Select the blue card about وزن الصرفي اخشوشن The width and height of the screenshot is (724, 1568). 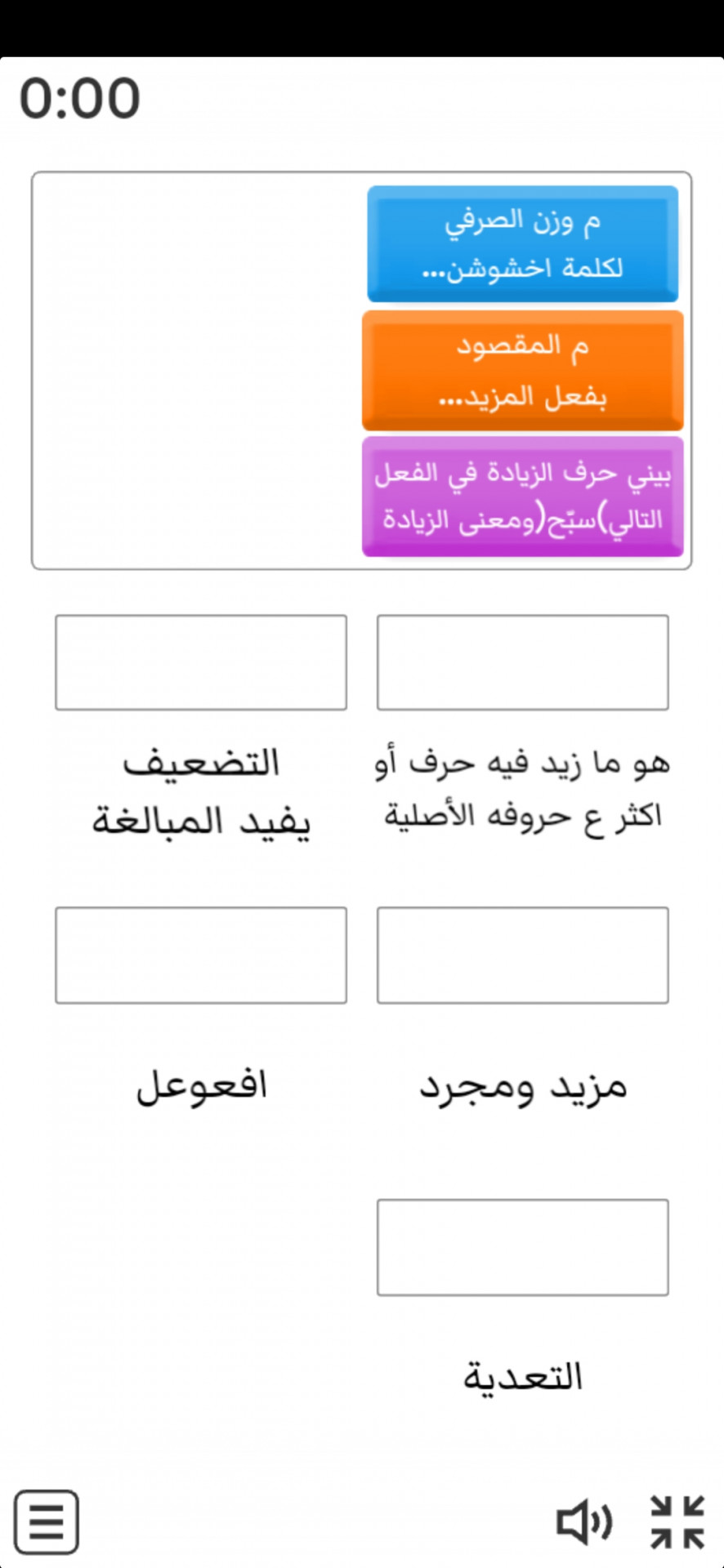pyautogui.click(x=522, y=244)
